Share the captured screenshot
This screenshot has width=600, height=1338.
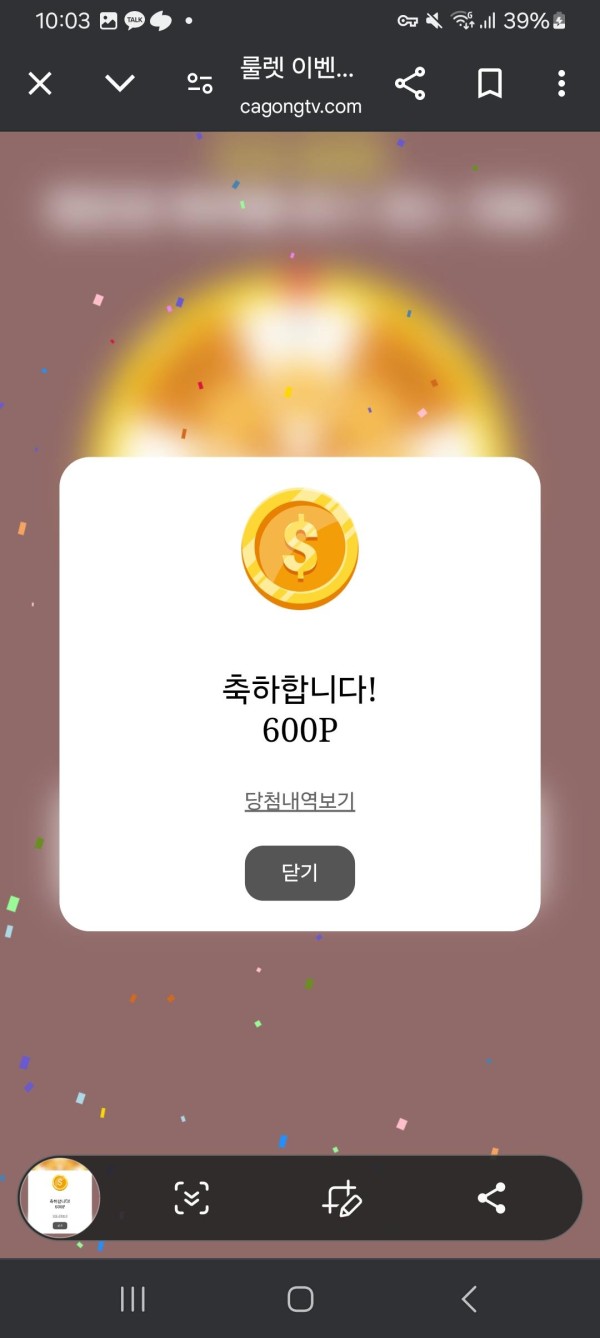(491, 1198)
